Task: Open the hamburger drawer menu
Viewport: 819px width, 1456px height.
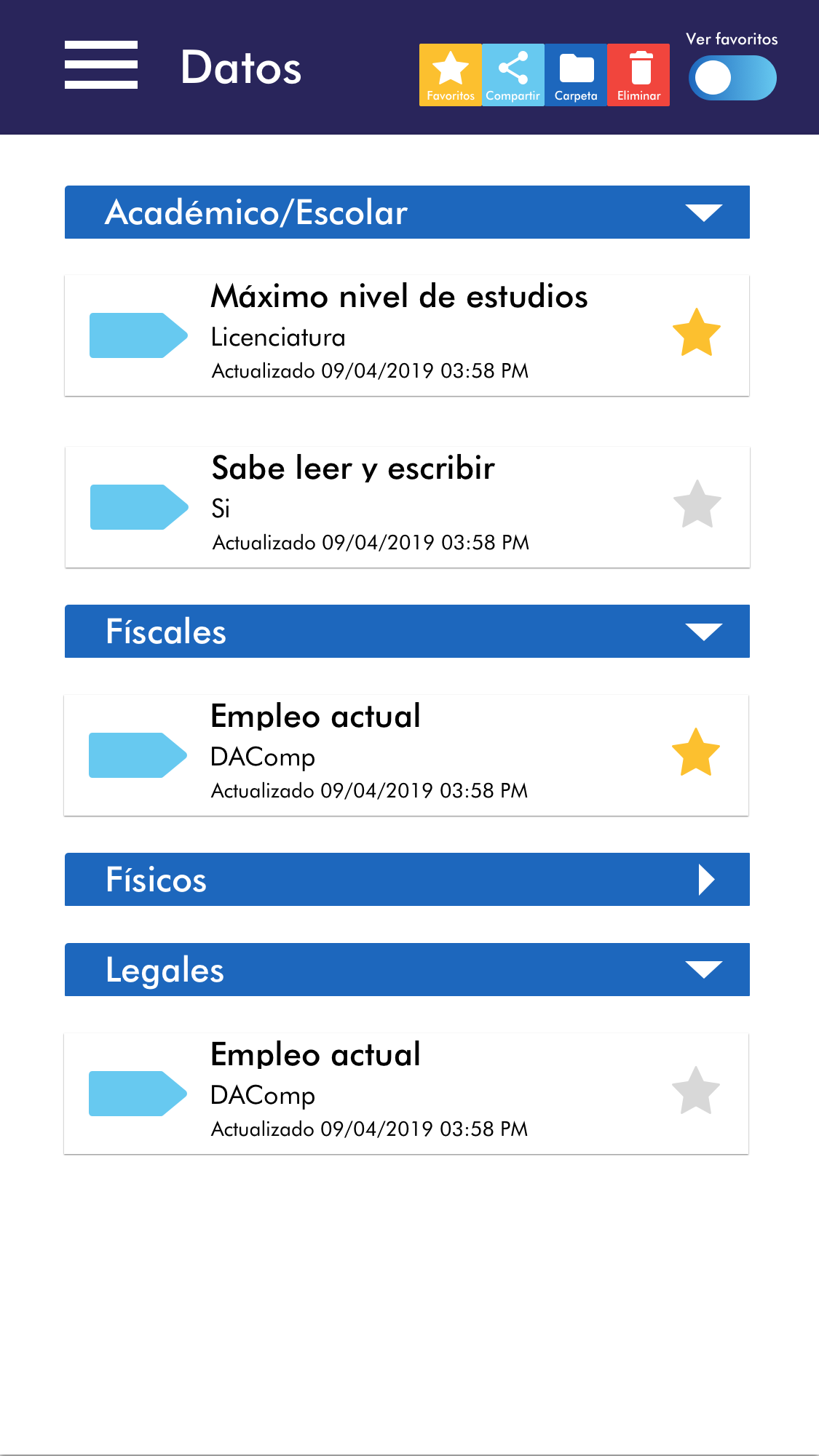Action: pos(101,65)
